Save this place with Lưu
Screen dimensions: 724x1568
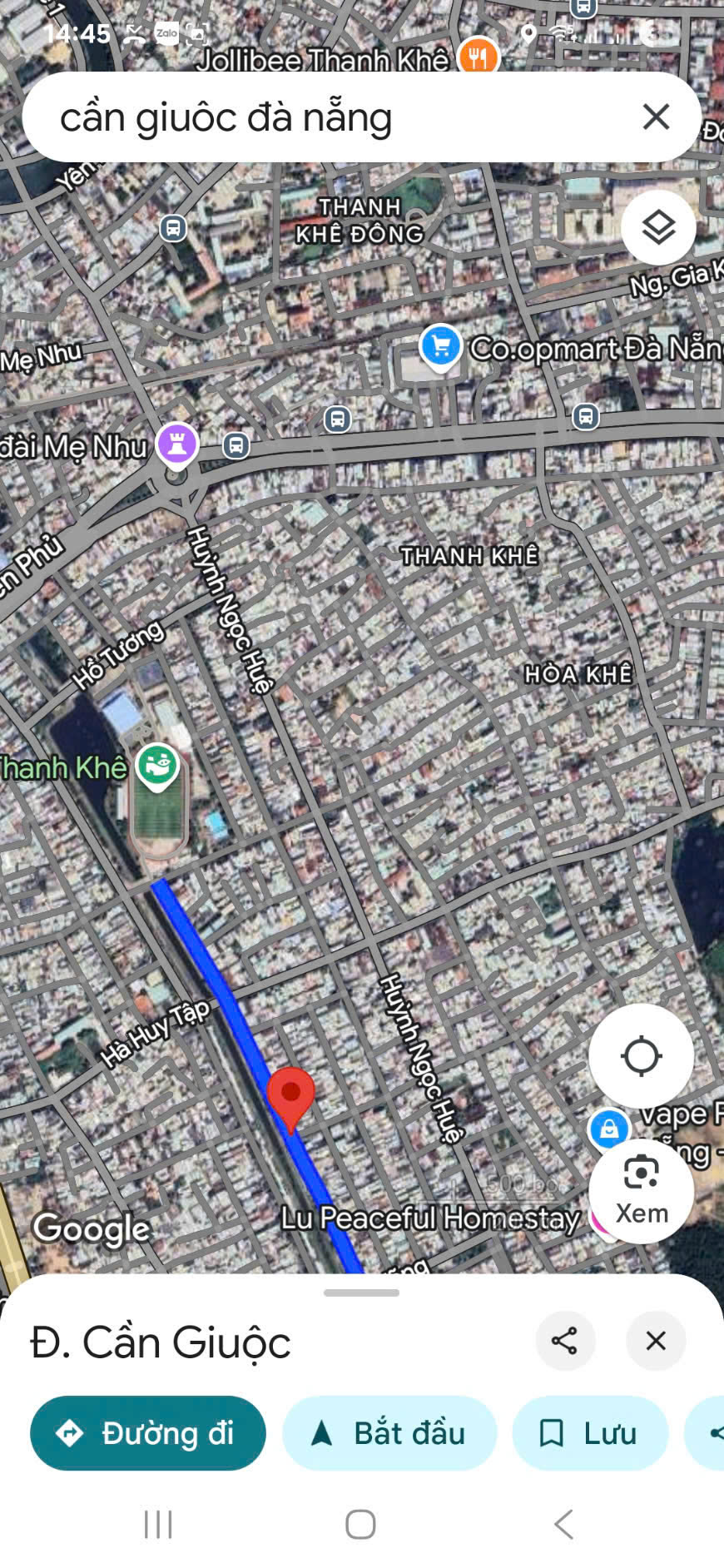pos(589,1433)
